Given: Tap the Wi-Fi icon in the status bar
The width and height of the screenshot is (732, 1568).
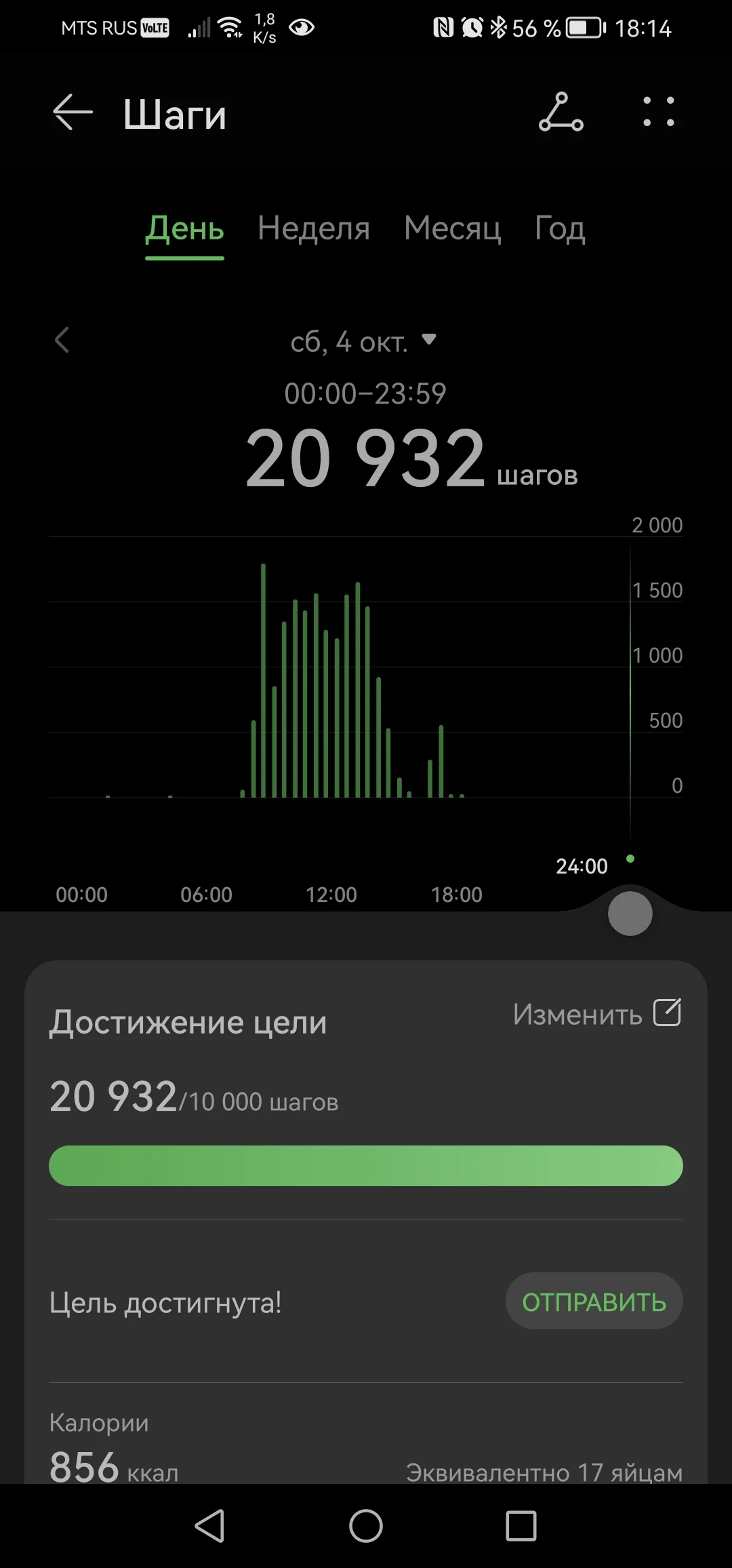Looking at the screenshot, I should 229,26.
